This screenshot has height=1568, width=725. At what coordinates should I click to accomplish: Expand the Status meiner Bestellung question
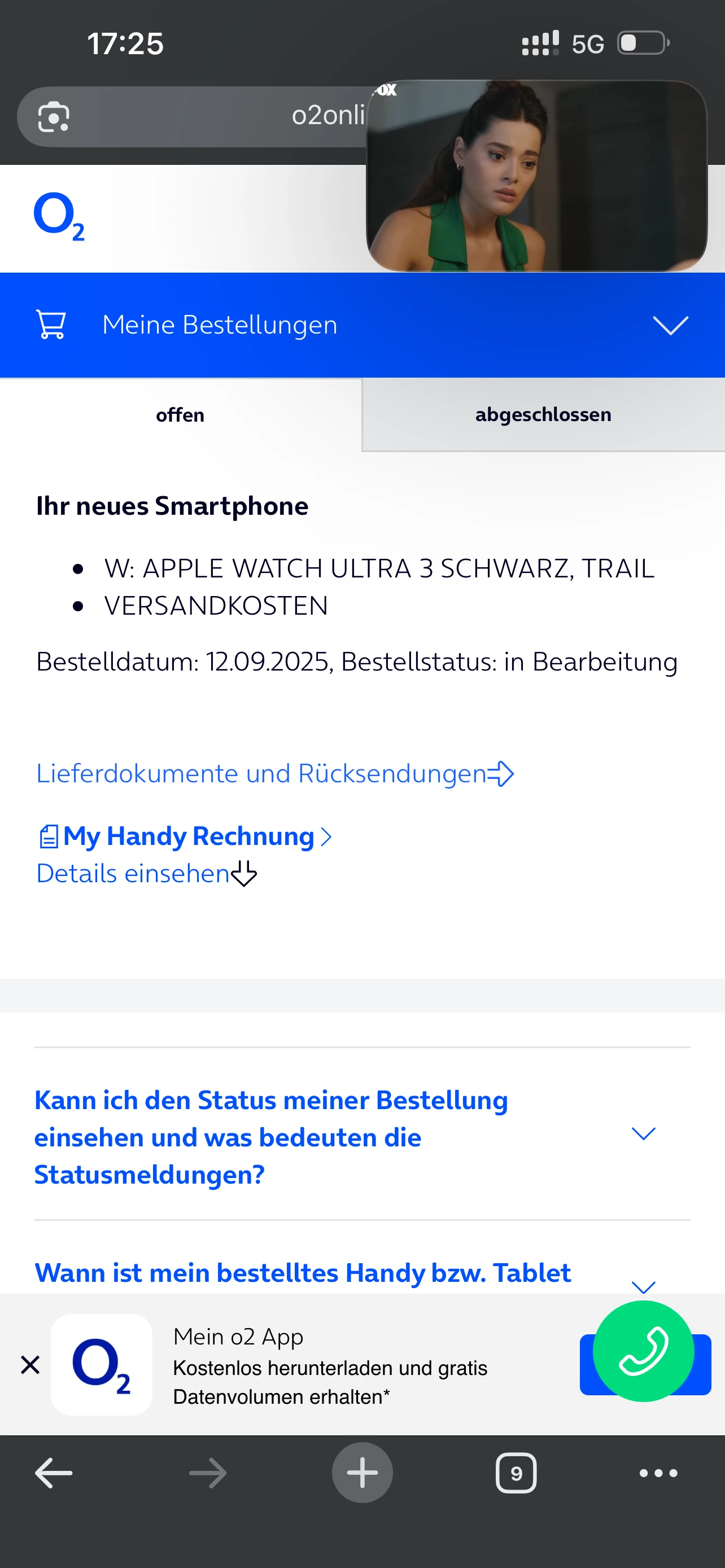(644, 1133)
